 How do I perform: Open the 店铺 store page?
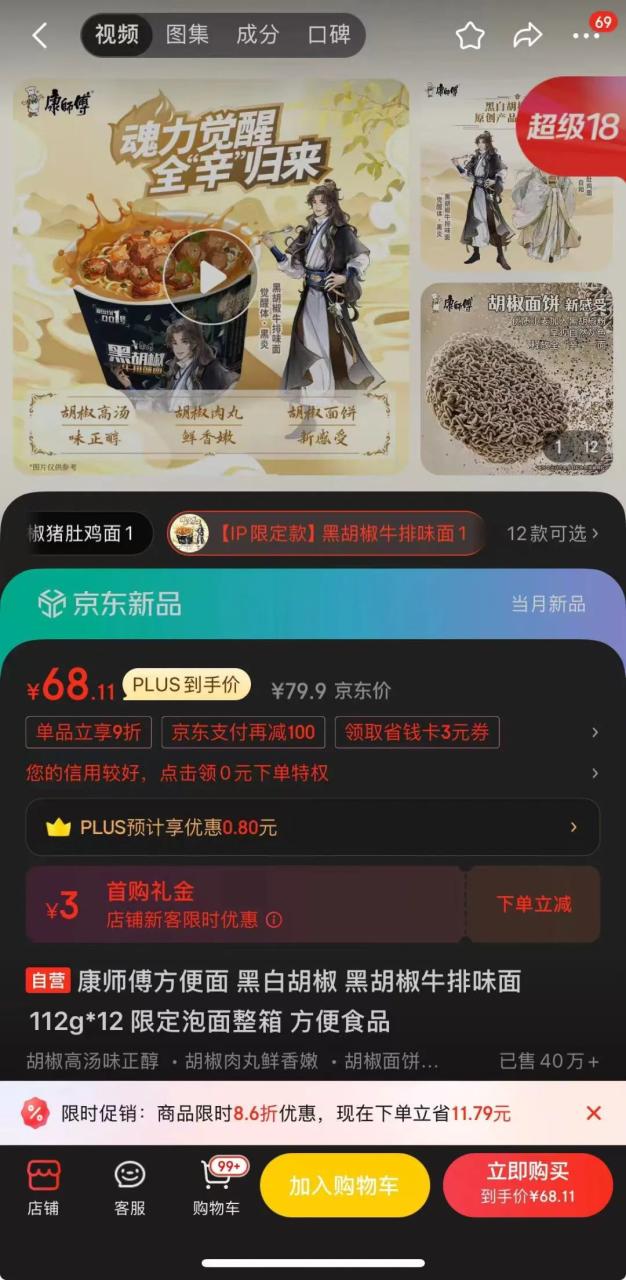click(x=43, y=1187)
